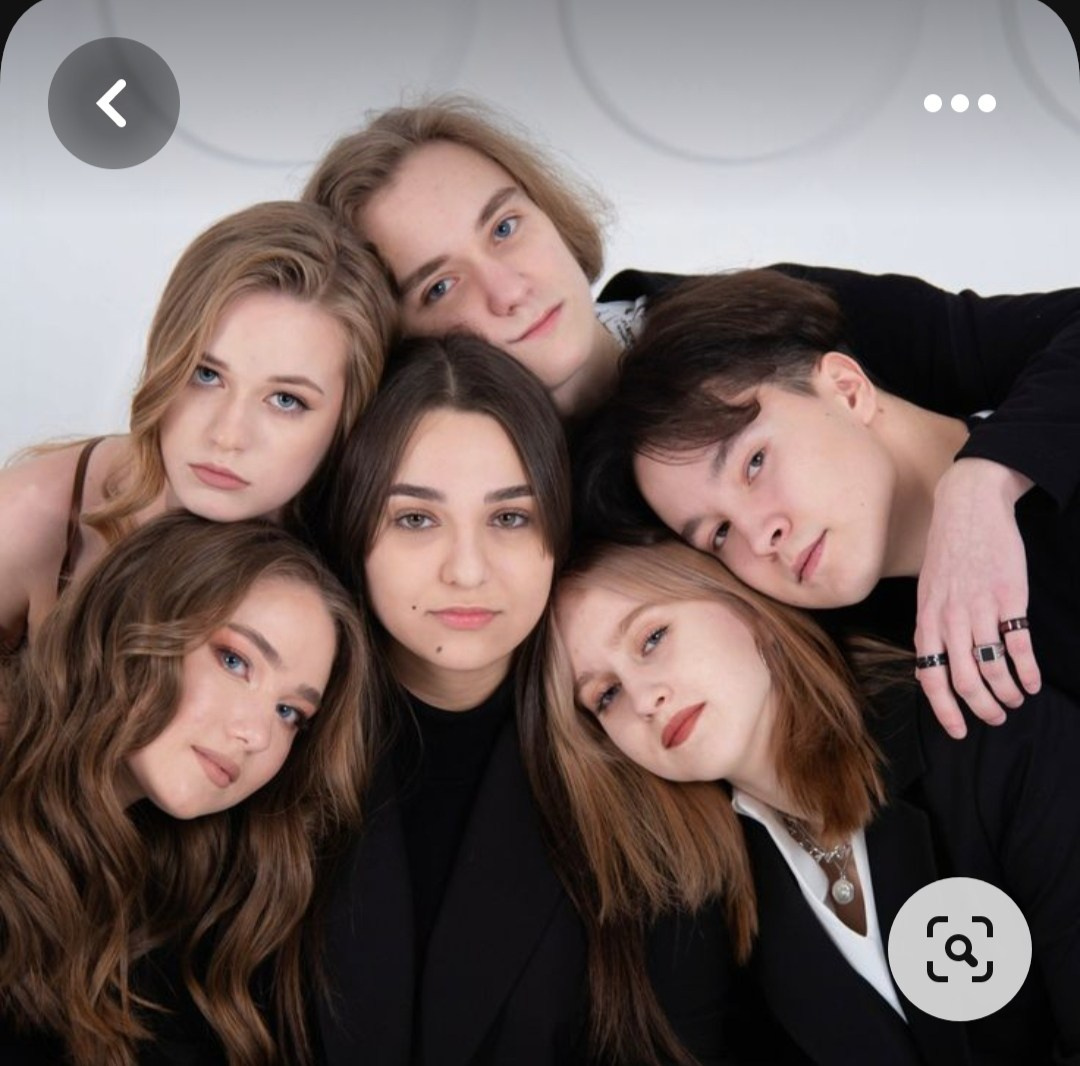Image resolution: width=1080 pixels, height=1066 pixels.
Task: Go back using the arrow button
Action: [113, 103]
